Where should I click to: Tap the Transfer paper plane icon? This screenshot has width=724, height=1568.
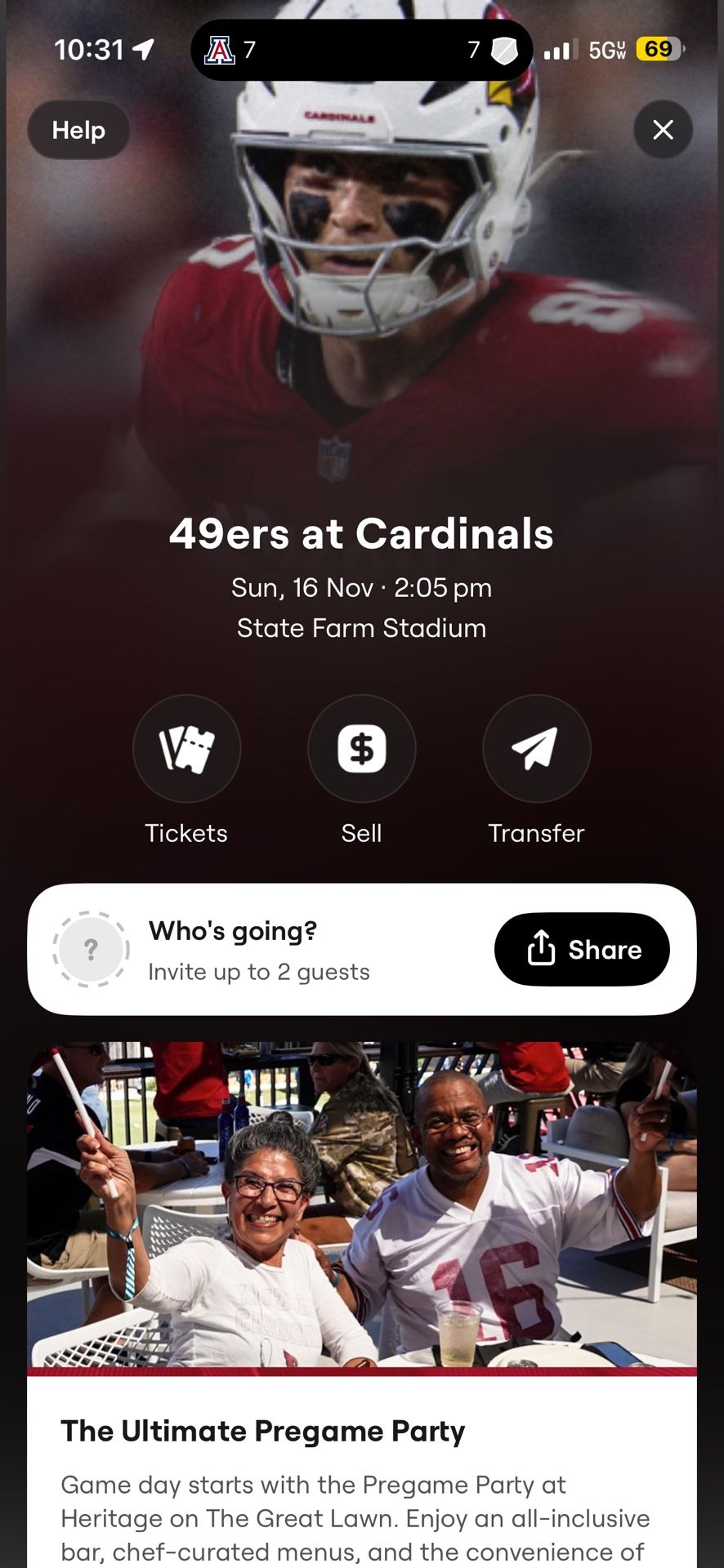tap(536, 748)
